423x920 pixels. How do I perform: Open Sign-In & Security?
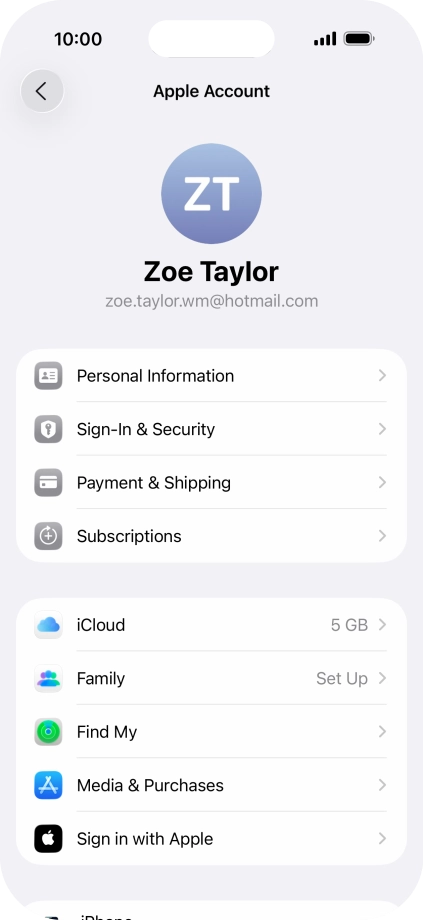click(211, 429)
